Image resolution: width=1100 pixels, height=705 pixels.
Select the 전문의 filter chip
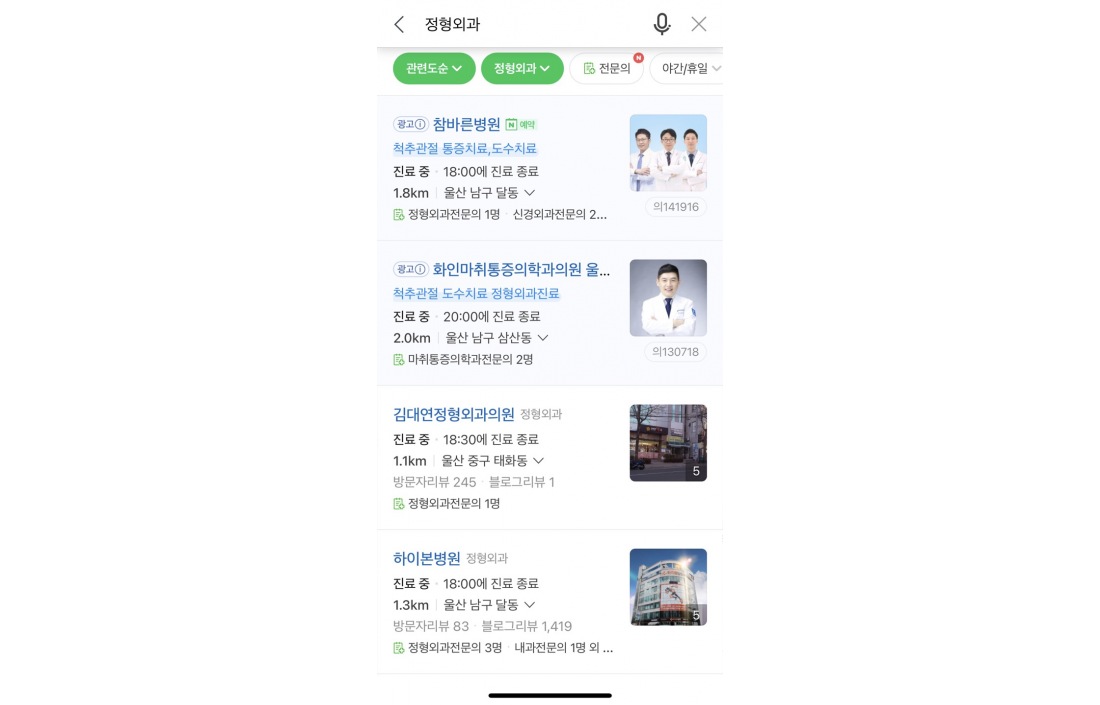tap(606, 68)
